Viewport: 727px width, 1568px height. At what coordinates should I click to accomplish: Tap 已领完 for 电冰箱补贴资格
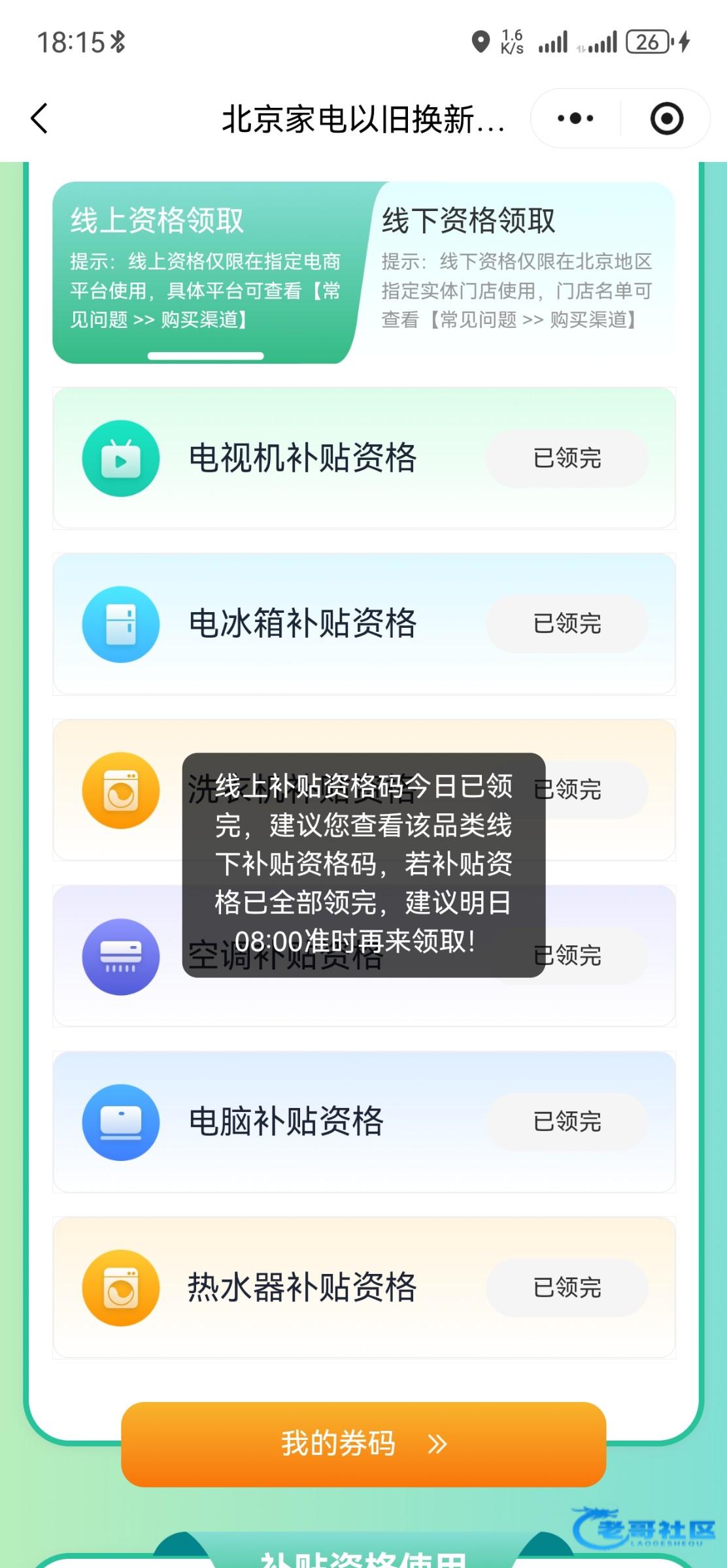pos(567,624)
